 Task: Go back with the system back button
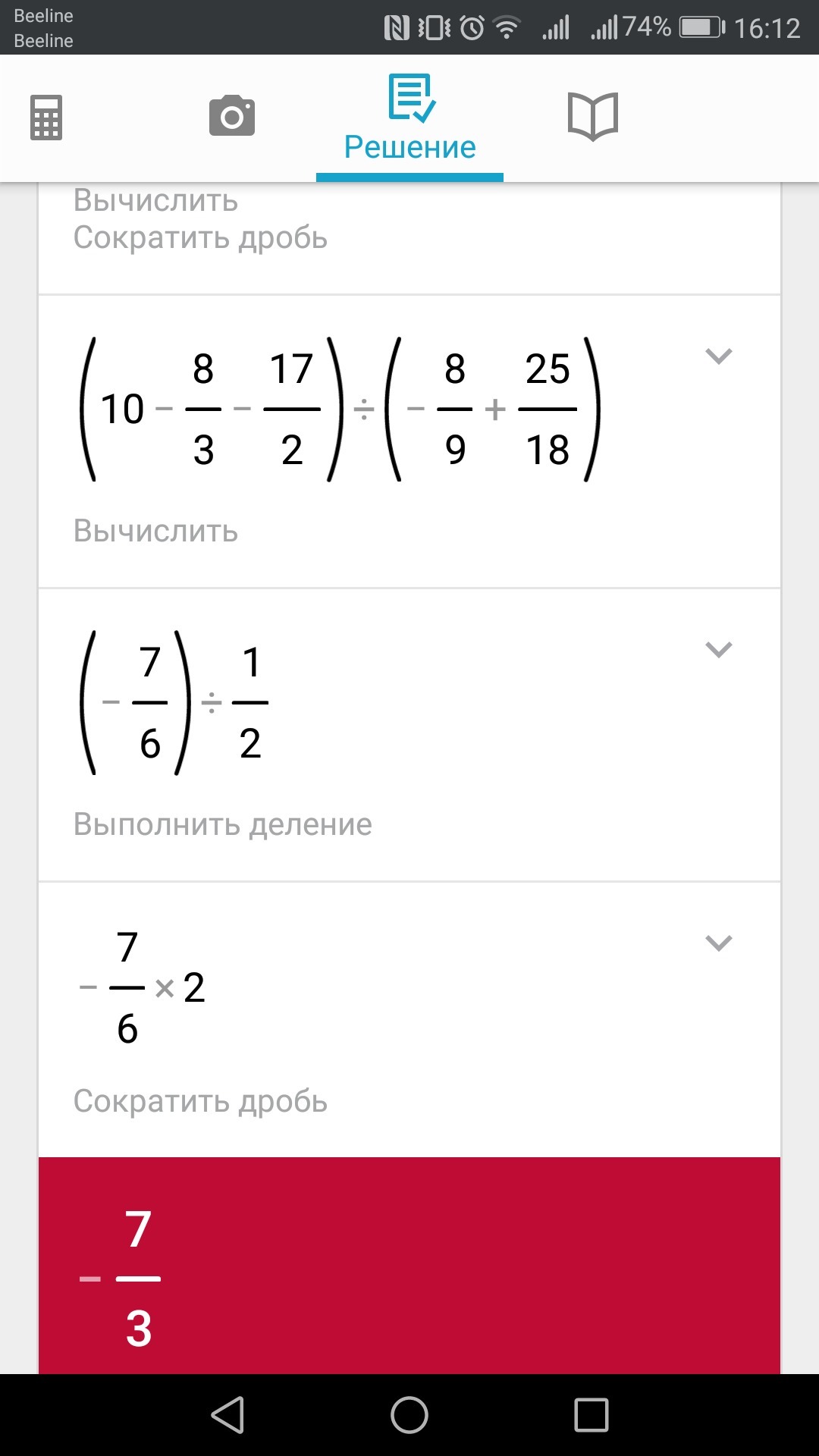click(227, 1415)
